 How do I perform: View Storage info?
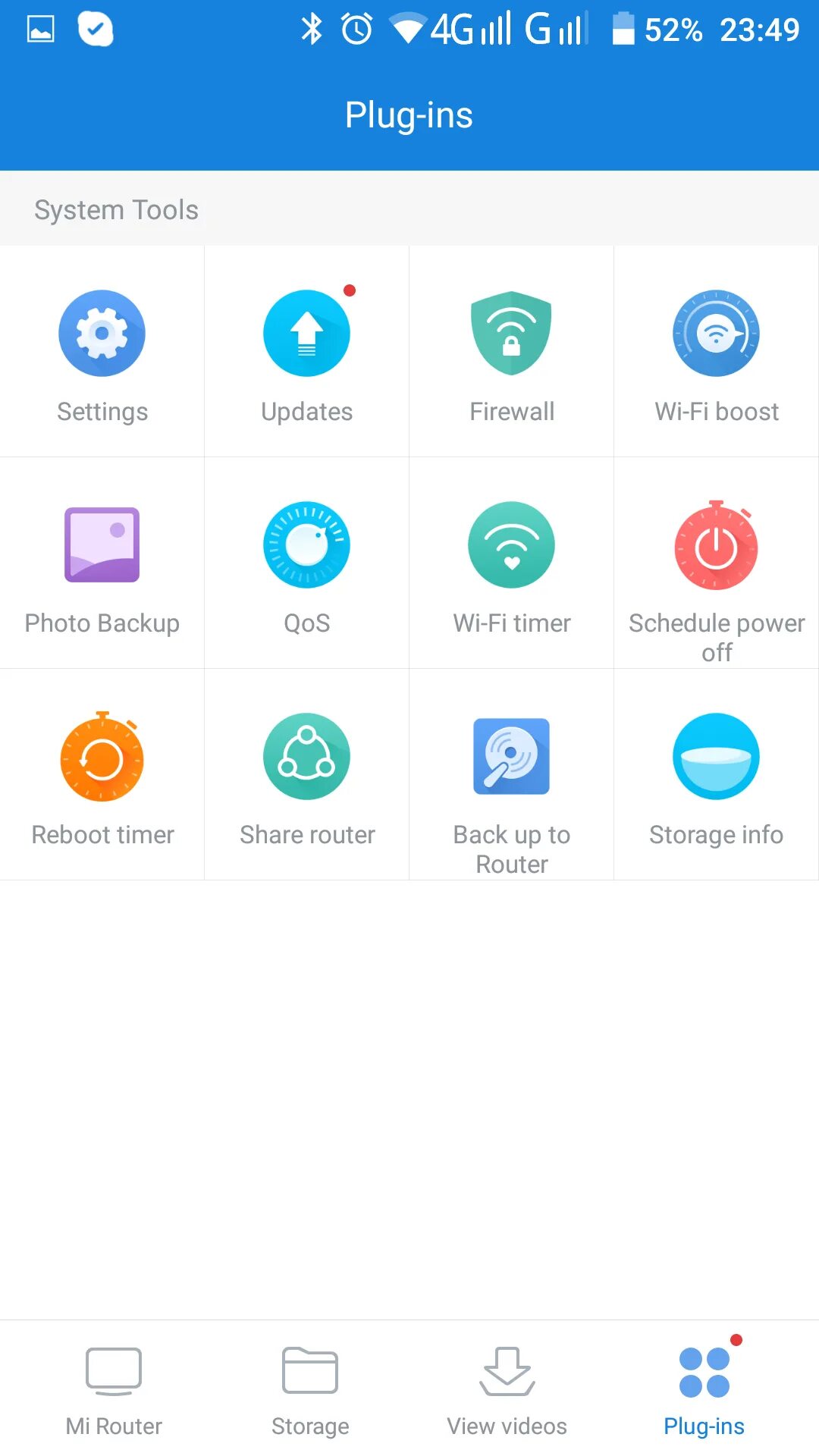[x=716, y=775]
